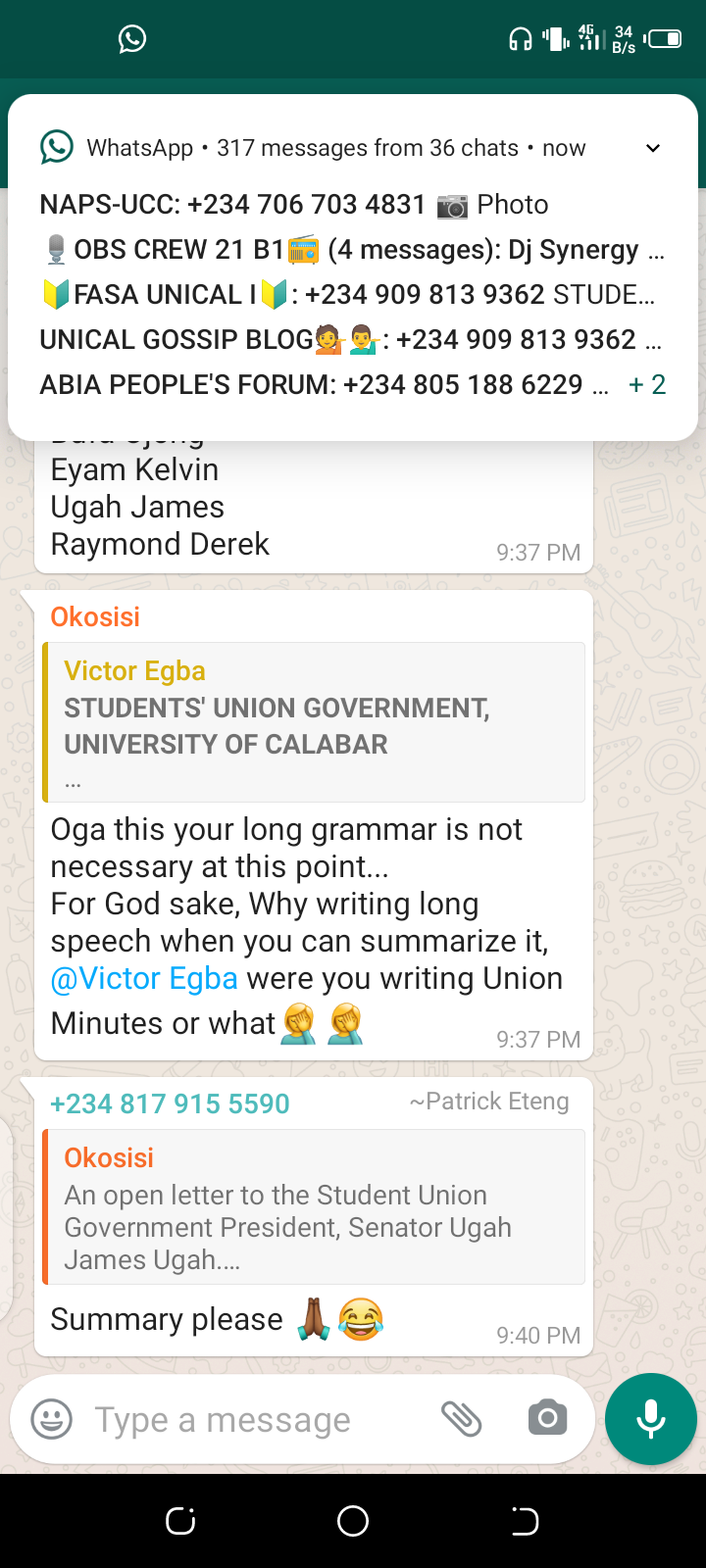The image size is (706, 1568).
Task: Open sender number +234 817 915 5590
Action: pyautogui.click(x=170, y=1103)
